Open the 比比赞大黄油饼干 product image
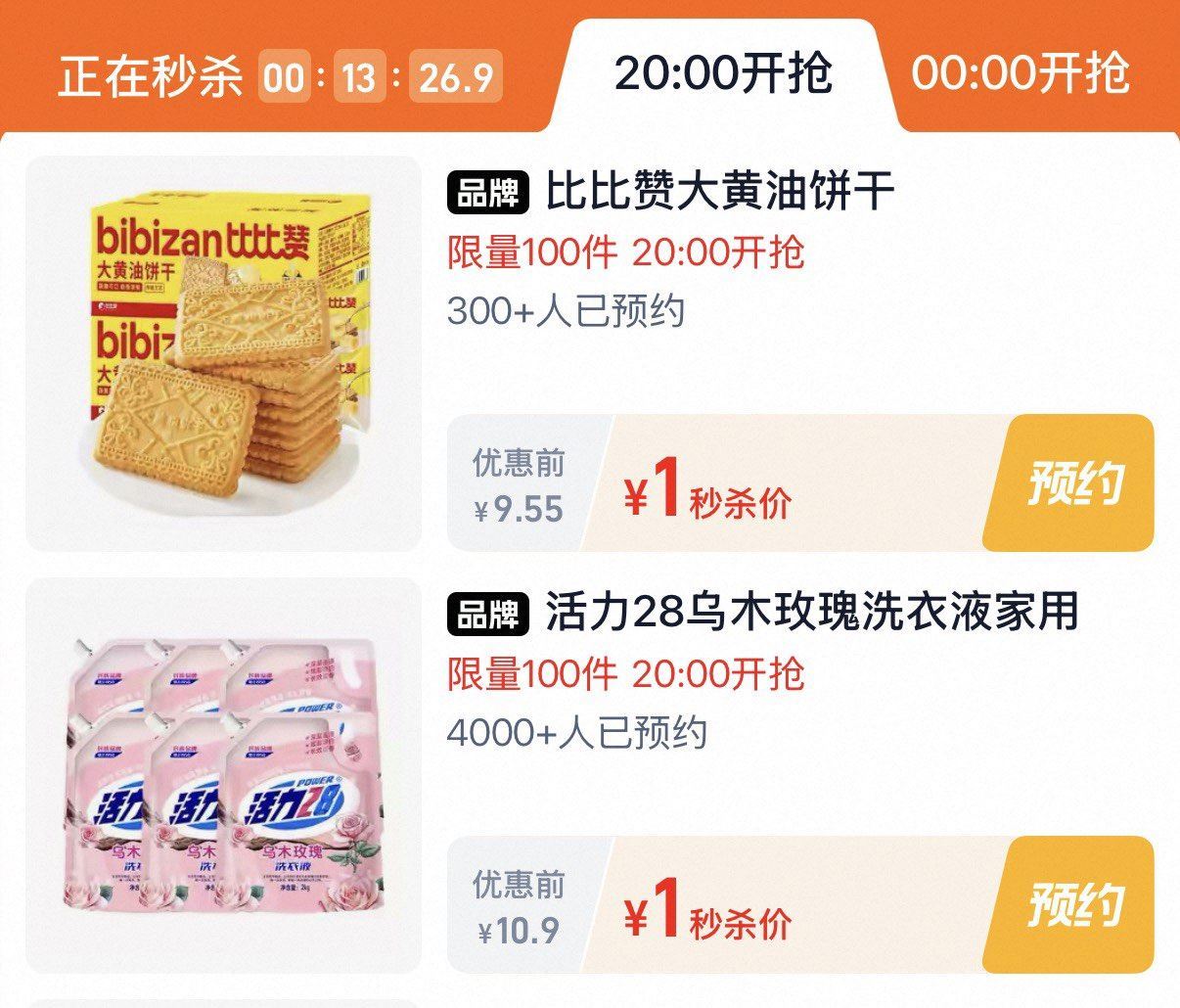Image resolution: width=1180 pixels, height=1008 pixels. [223, 353]
